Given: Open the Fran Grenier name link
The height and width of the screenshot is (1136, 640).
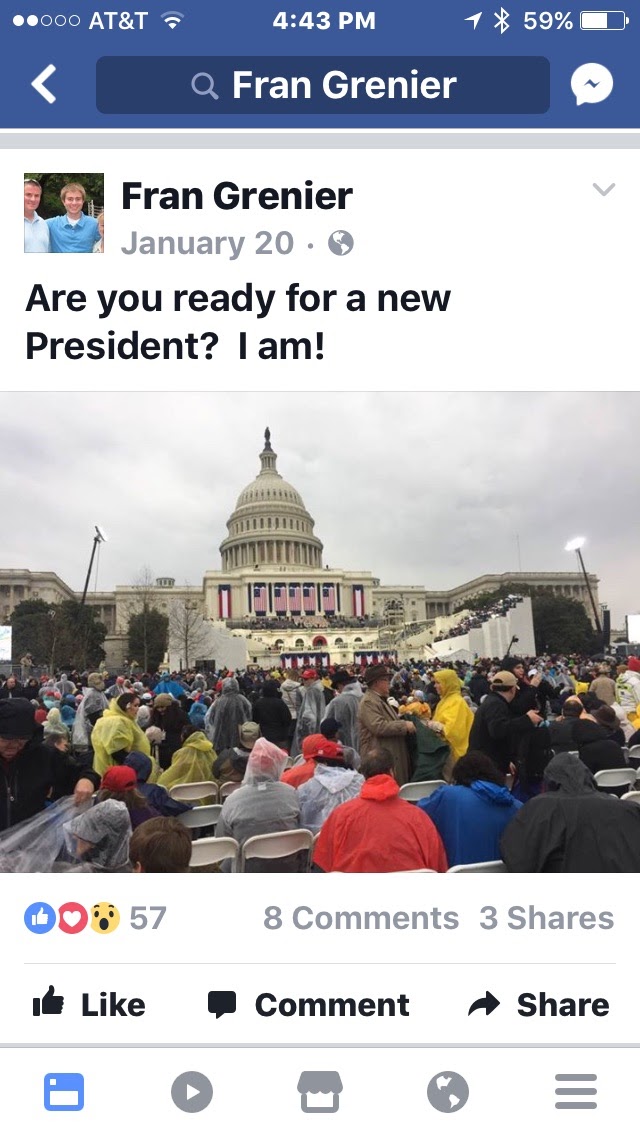Looking at the screenshot, I should 237,196.
